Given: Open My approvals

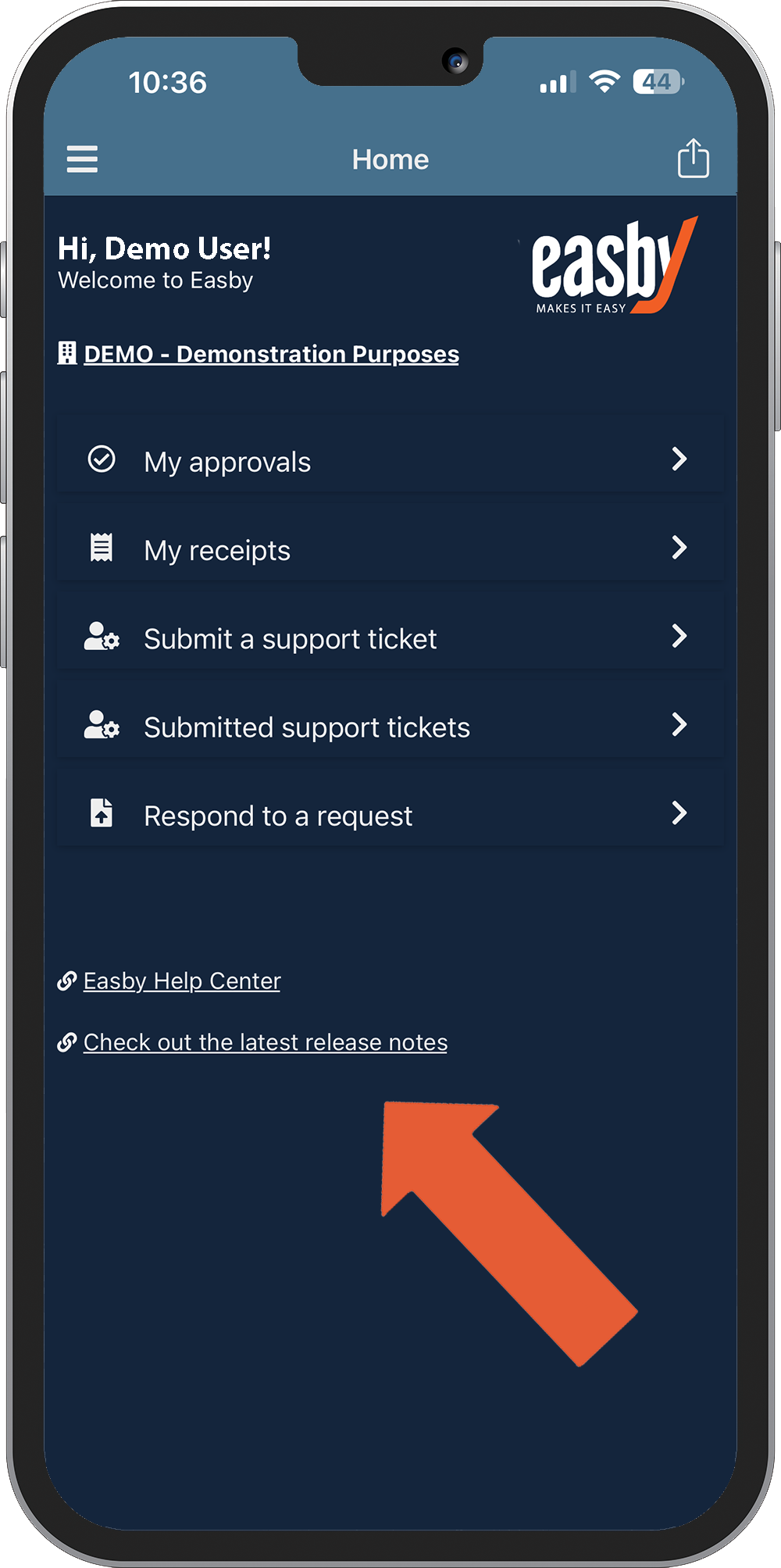Looking at the screenshot, I should point(390,461).
